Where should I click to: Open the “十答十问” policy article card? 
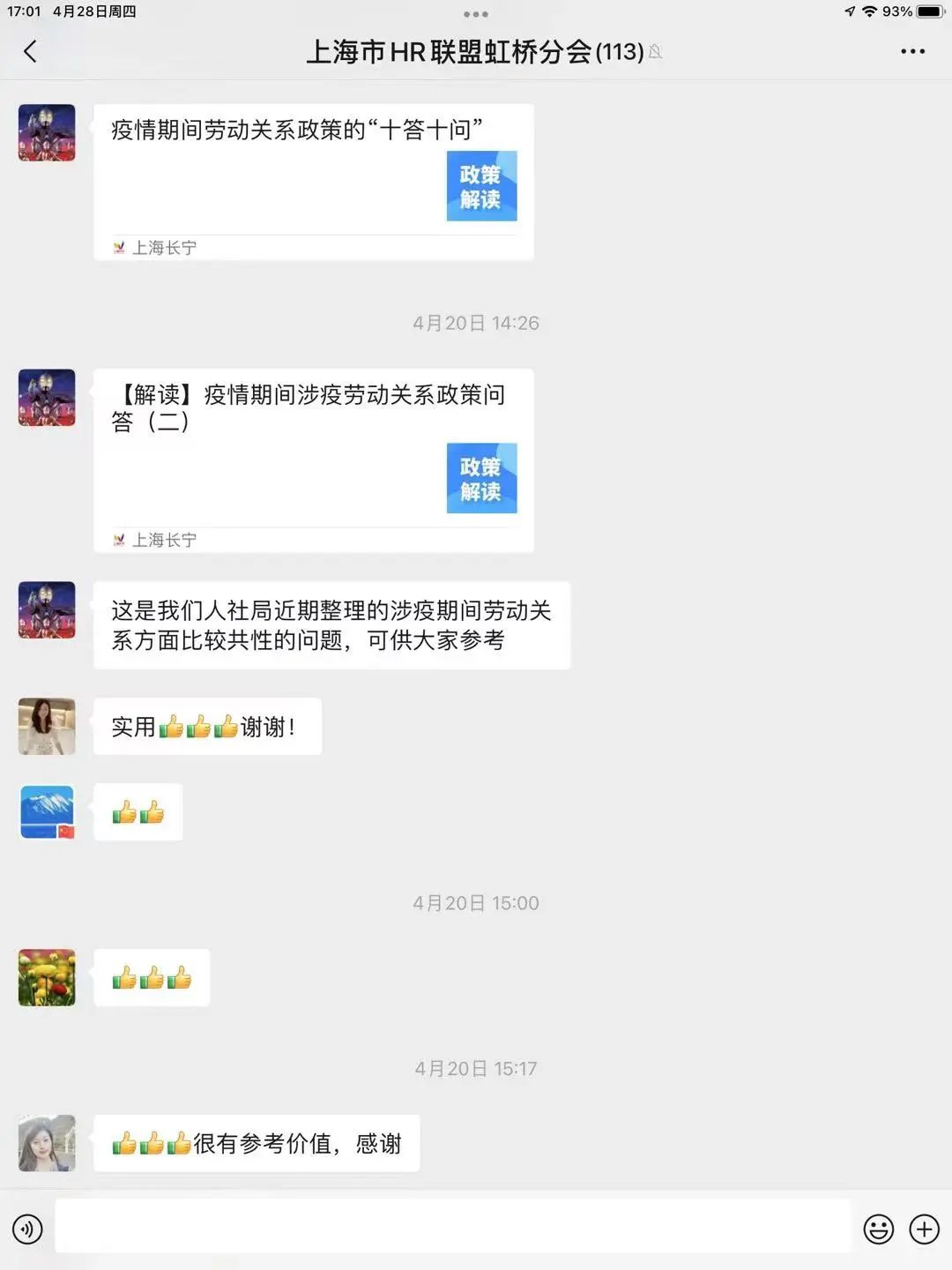click(x=313, y=182)
